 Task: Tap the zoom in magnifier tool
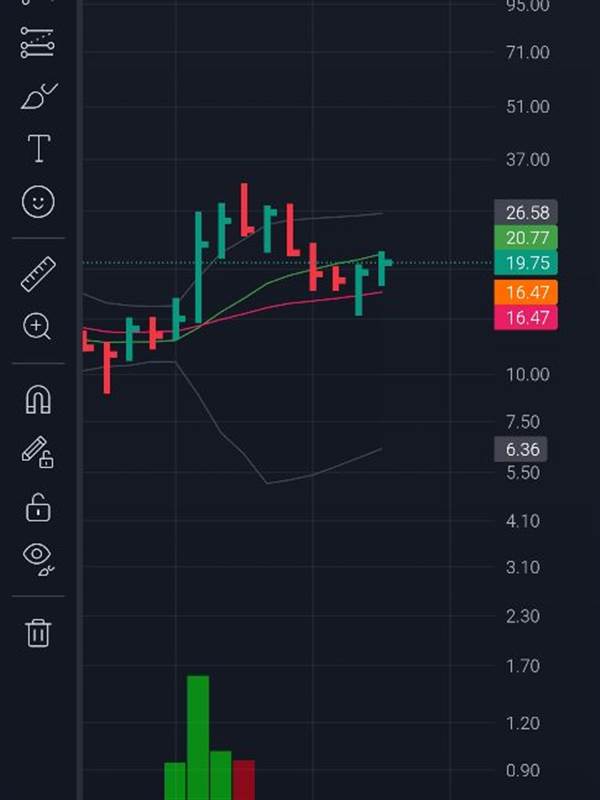pyautogui.click(x=38, y=326)
